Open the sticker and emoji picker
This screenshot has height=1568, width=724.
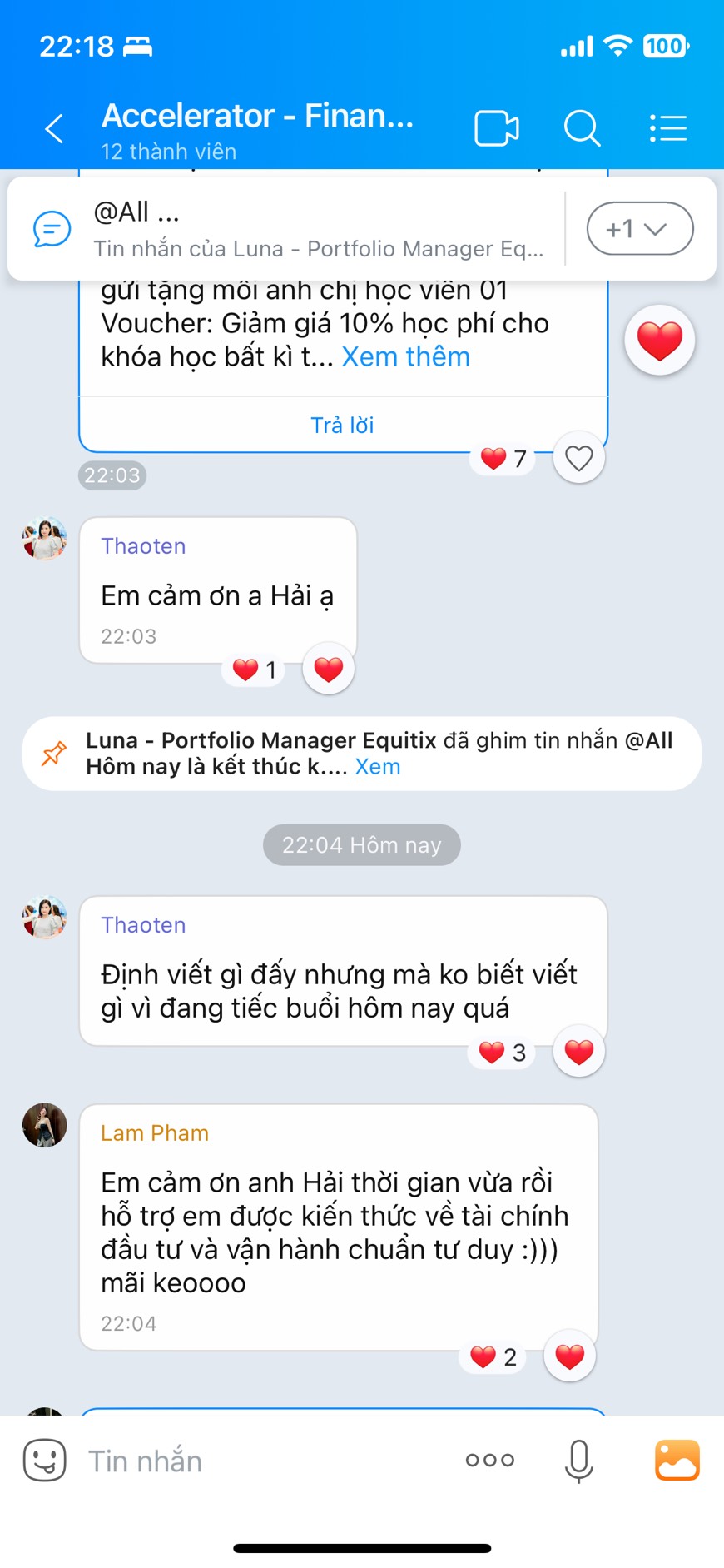coord(45,1460)
